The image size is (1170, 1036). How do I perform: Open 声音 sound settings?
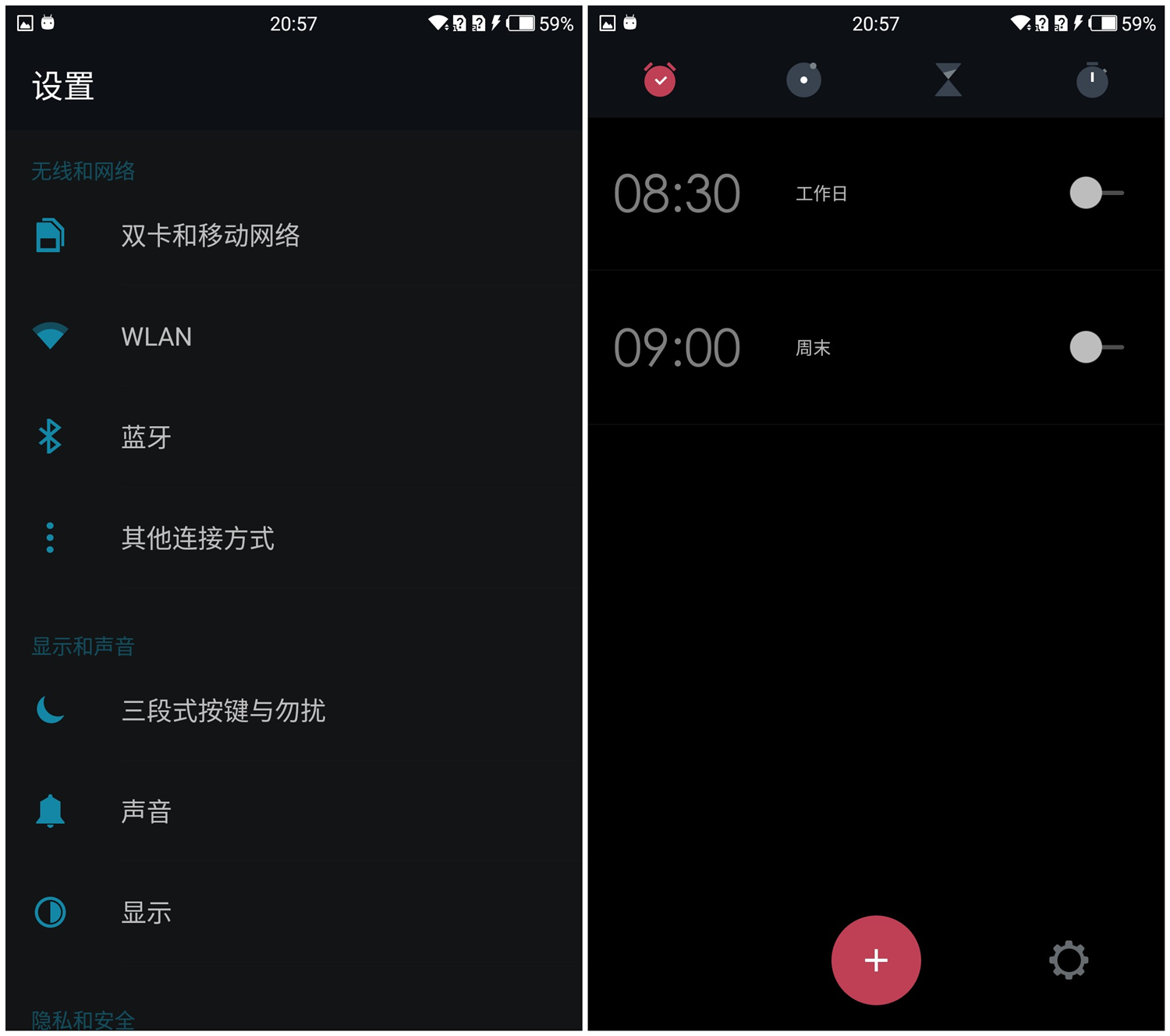146,812
